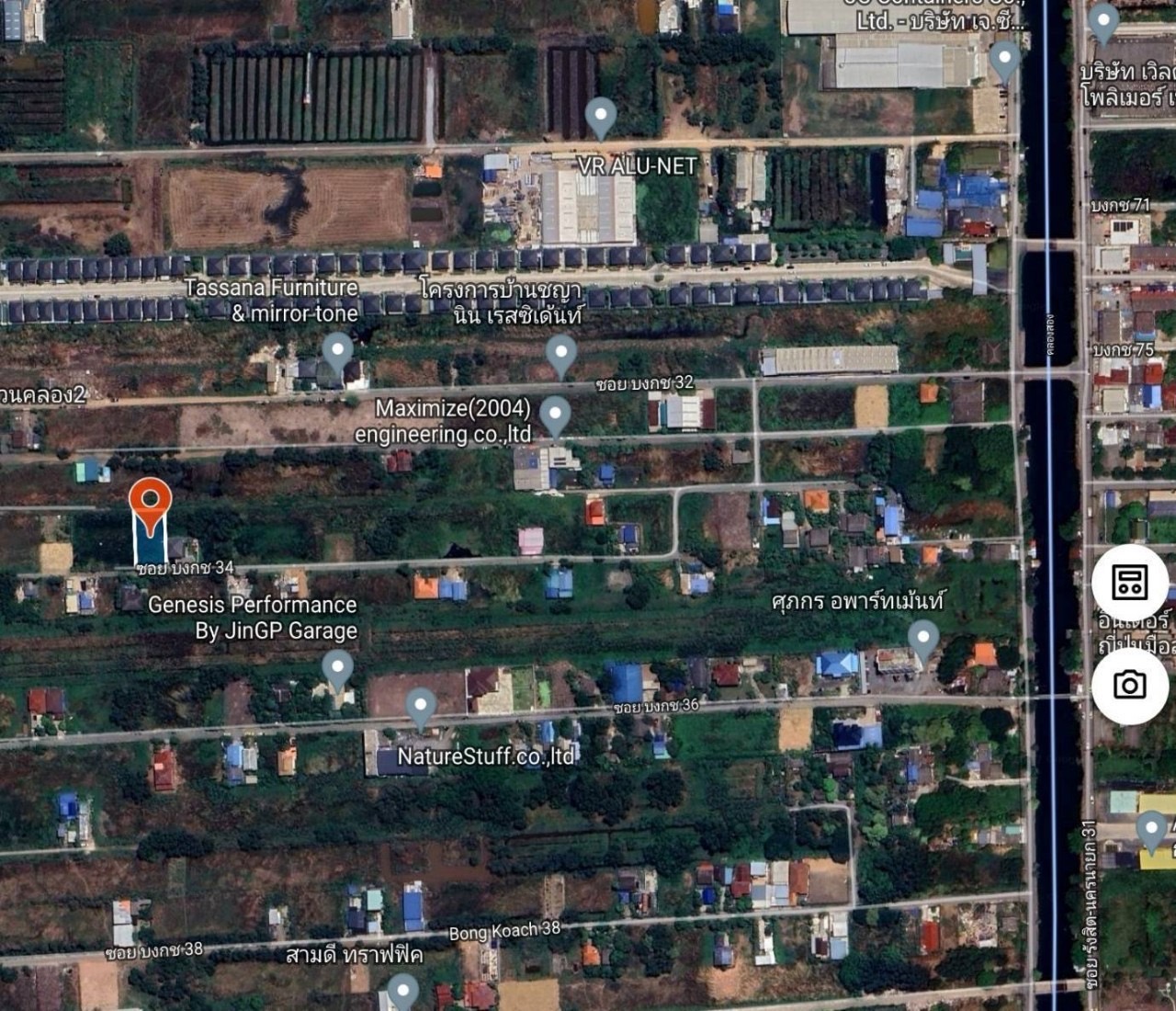The height and width of the screenshot is (1011, 1176).
Task: Select the Maximize(2004) engineering co.,ltd pin
Action: coord(554,415)
